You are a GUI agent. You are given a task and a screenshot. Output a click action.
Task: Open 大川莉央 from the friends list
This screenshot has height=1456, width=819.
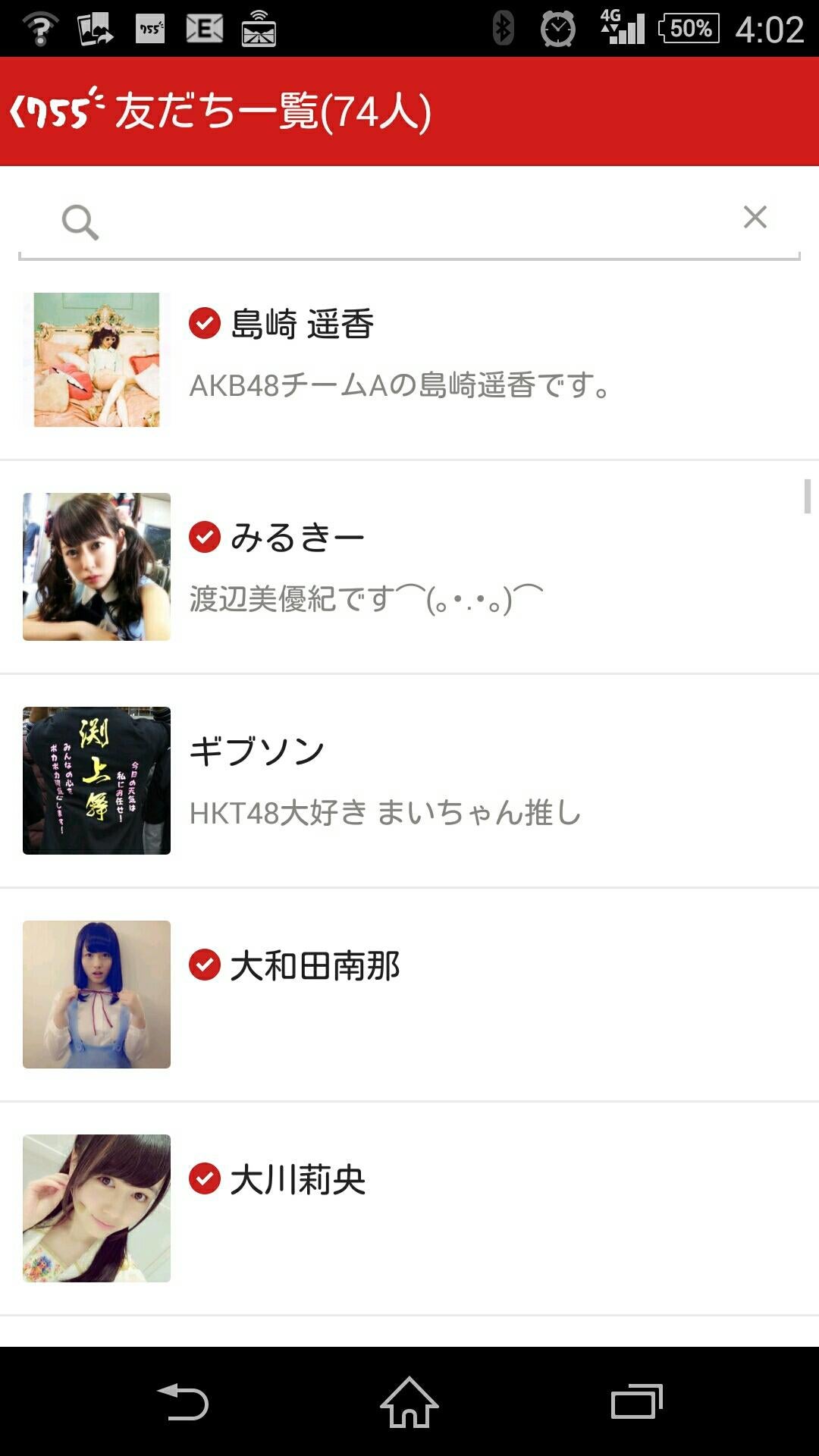(409, 1208)
